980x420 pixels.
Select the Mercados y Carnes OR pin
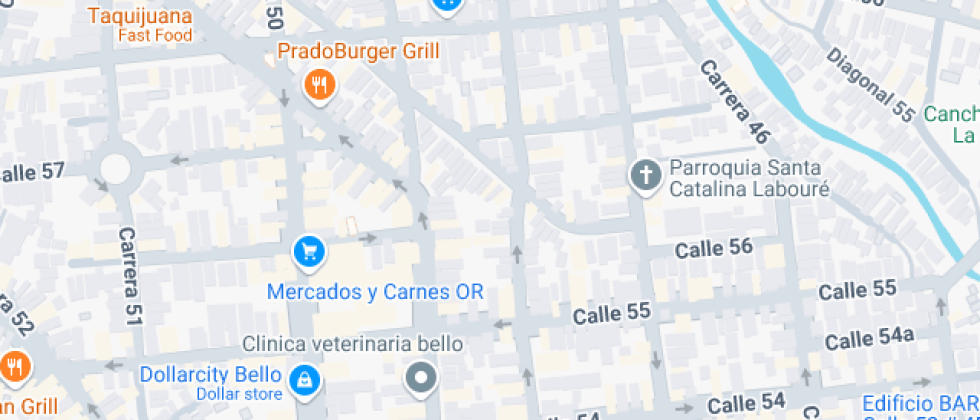(309, 254)
